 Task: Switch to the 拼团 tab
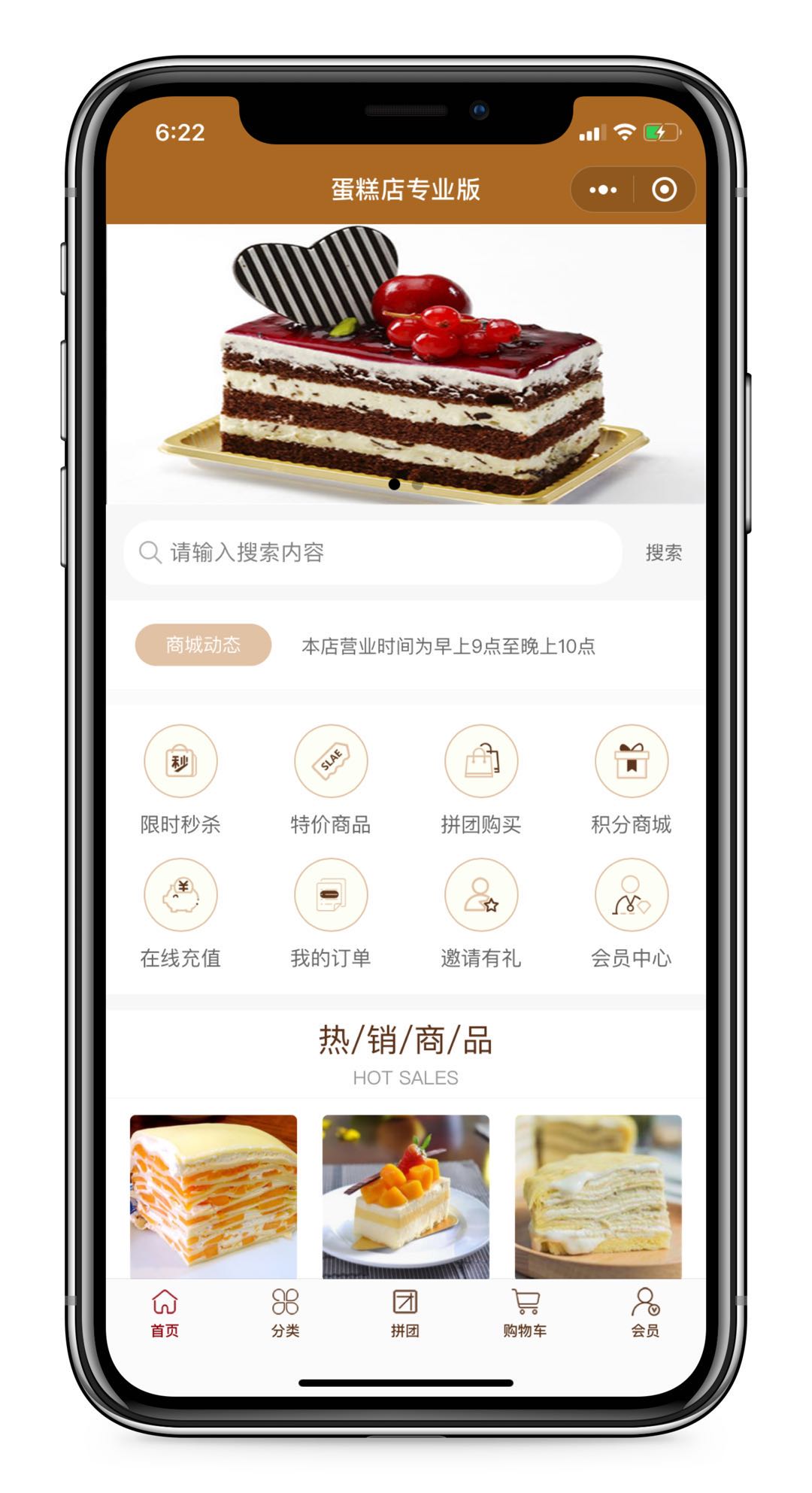point(405,1312)
